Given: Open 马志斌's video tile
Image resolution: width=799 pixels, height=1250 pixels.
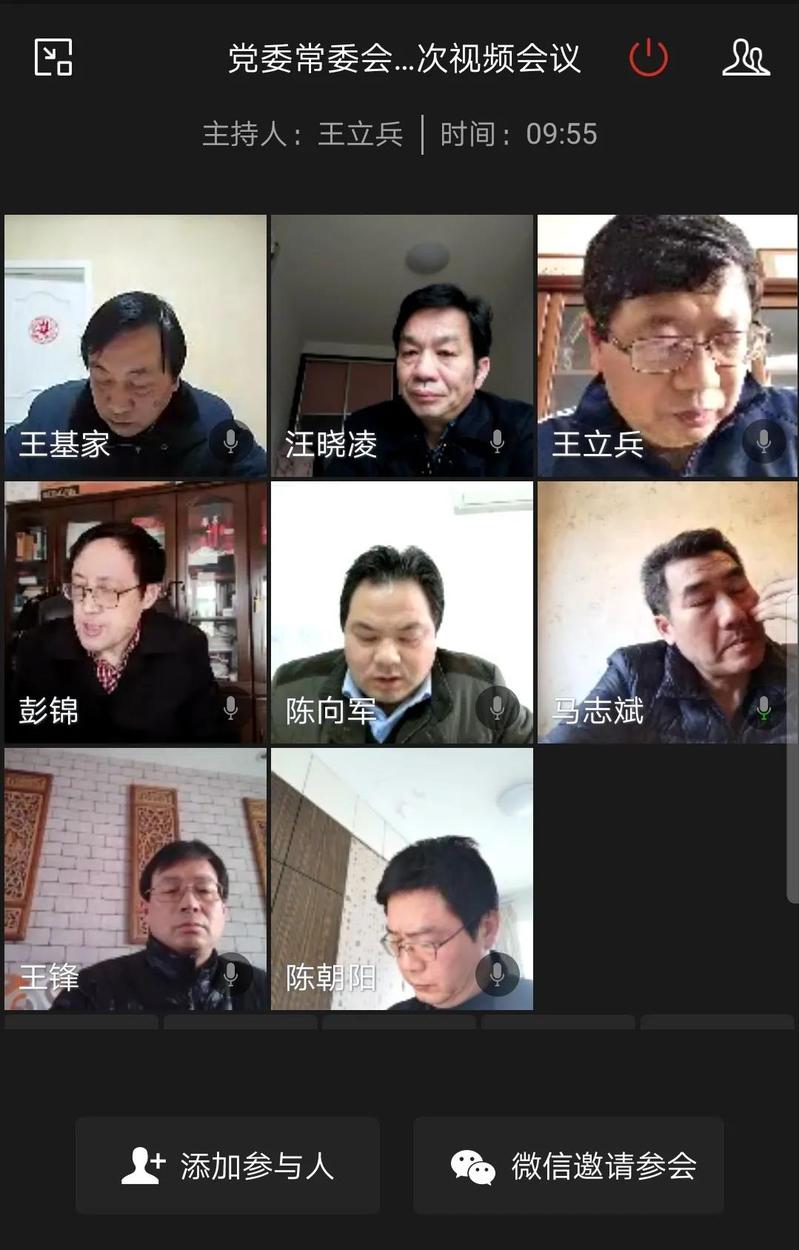Looking at the screenshot, I should click(667, 612).
